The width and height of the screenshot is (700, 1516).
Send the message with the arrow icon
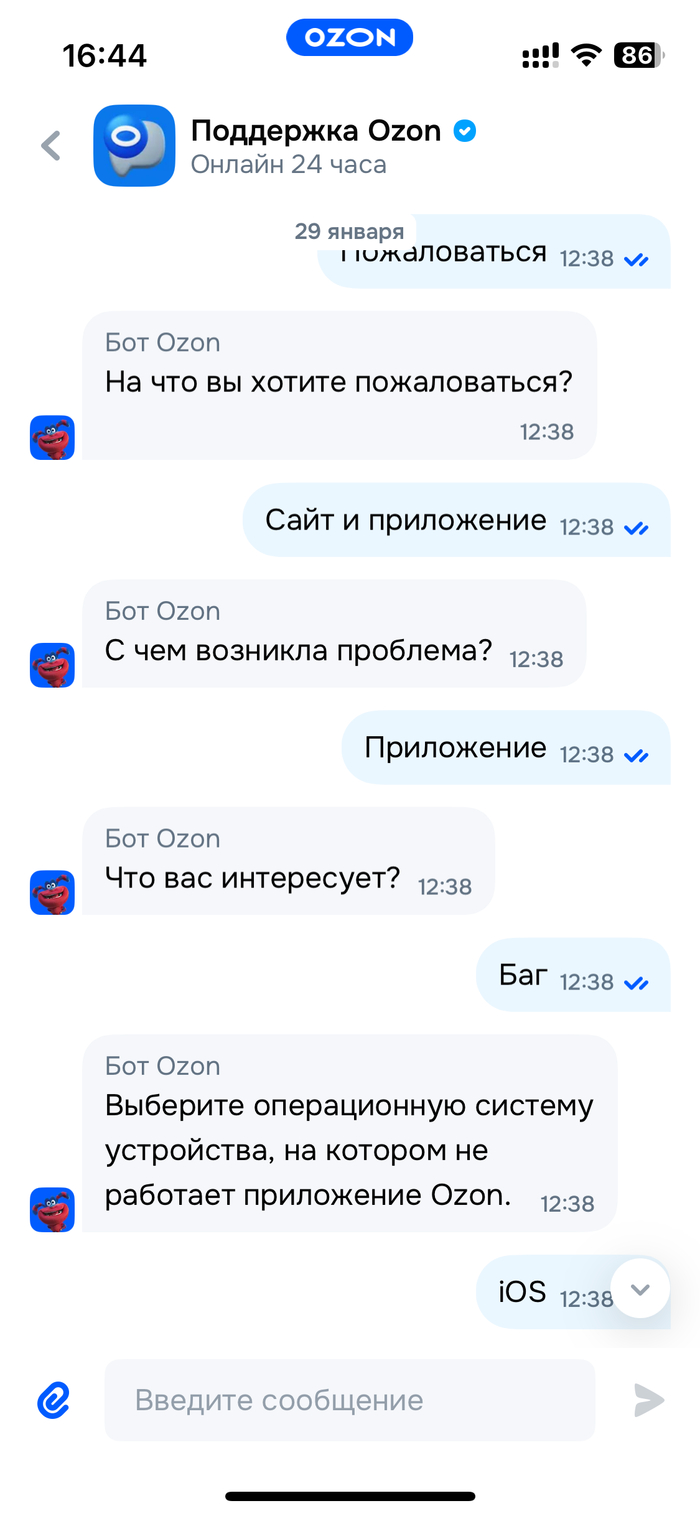[649, 1400]
